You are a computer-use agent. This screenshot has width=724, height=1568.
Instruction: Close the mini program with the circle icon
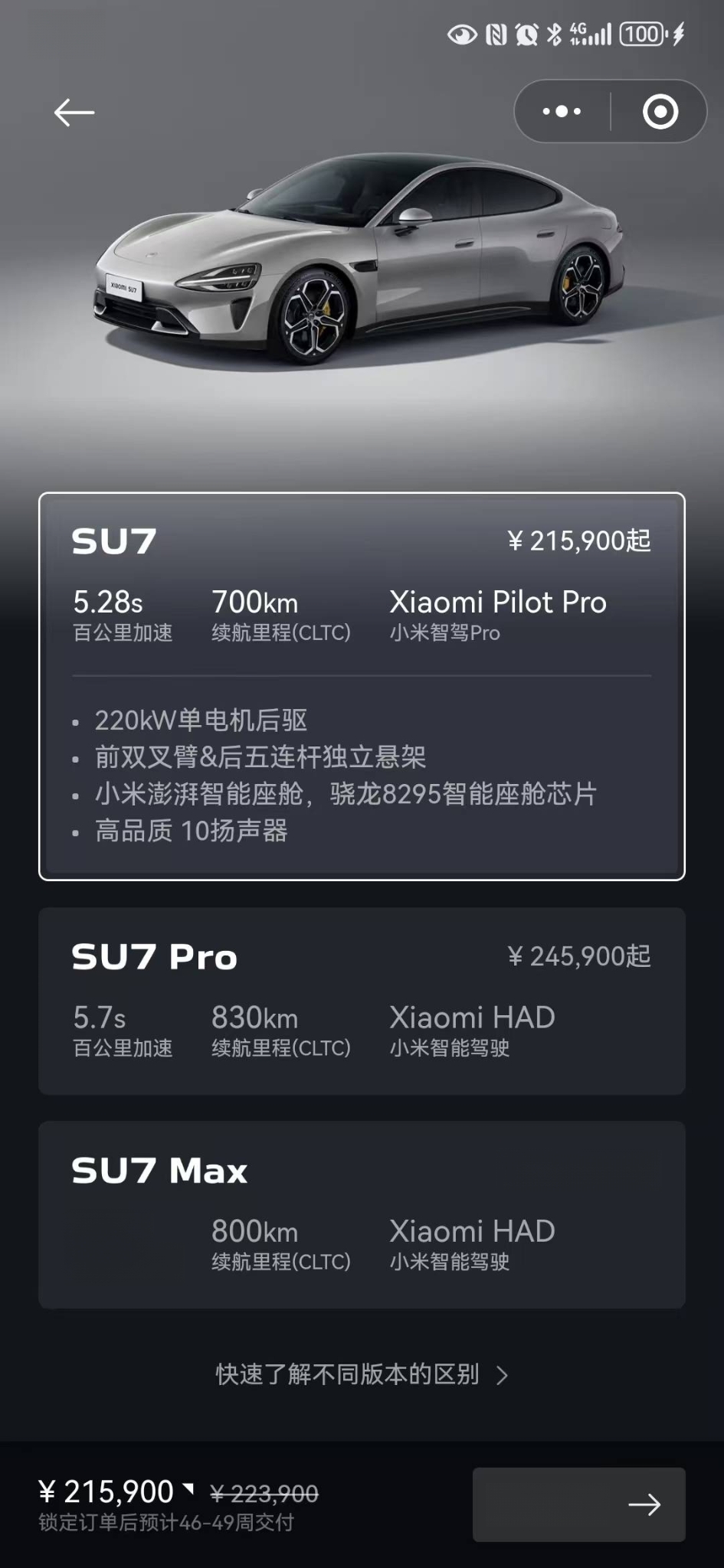[660, 112]
